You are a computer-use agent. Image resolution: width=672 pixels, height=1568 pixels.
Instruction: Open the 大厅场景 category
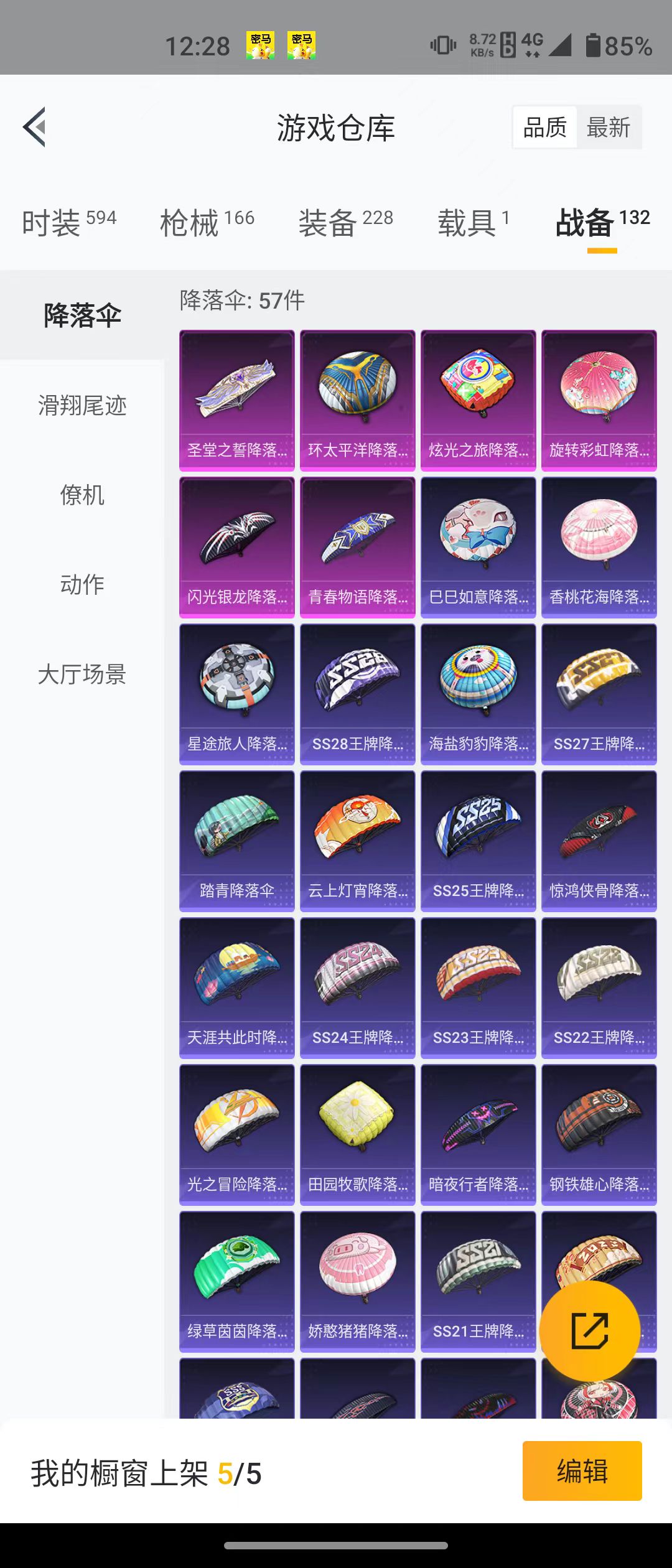[82, 674]
